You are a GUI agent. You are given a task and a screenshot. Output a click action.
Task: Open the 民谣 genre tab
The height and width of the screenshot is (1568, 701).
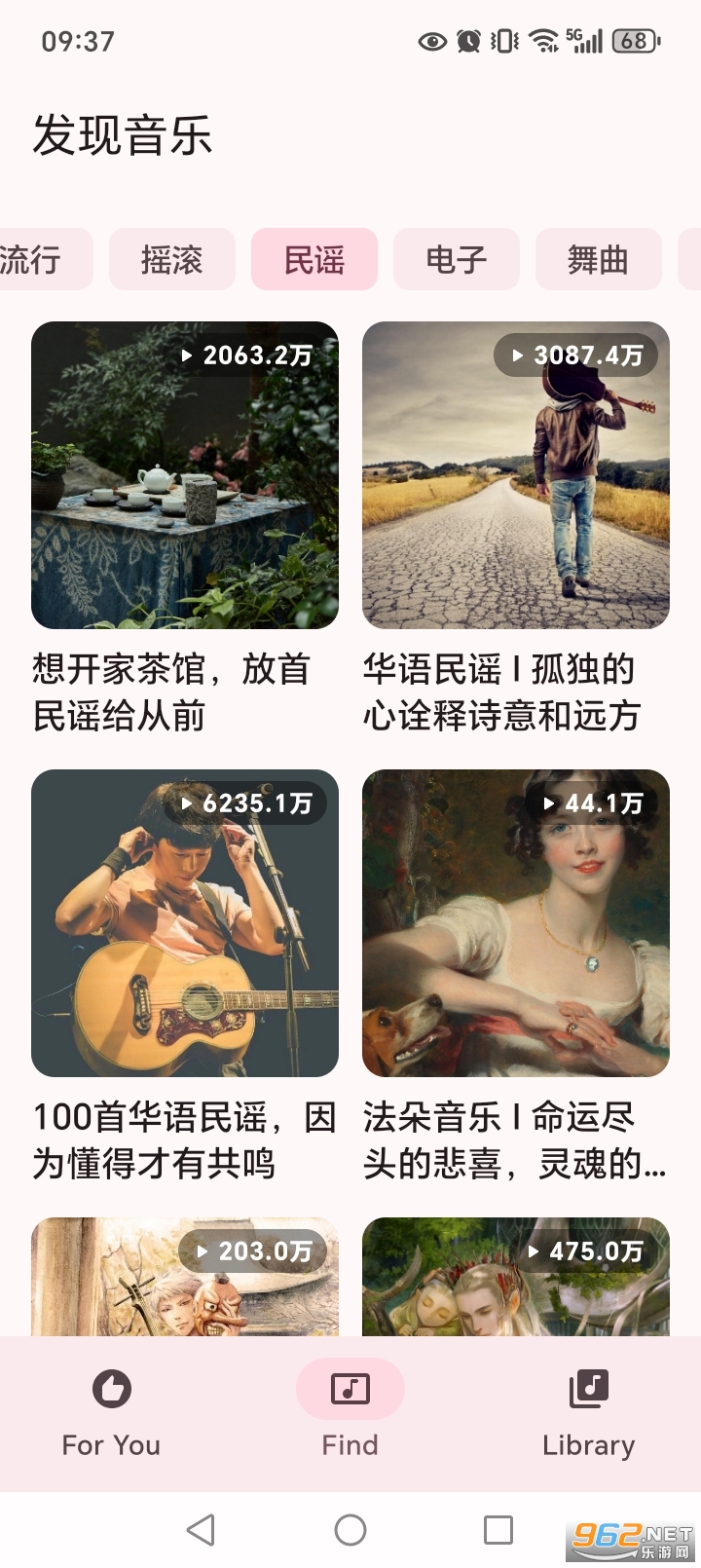(314, 259)
